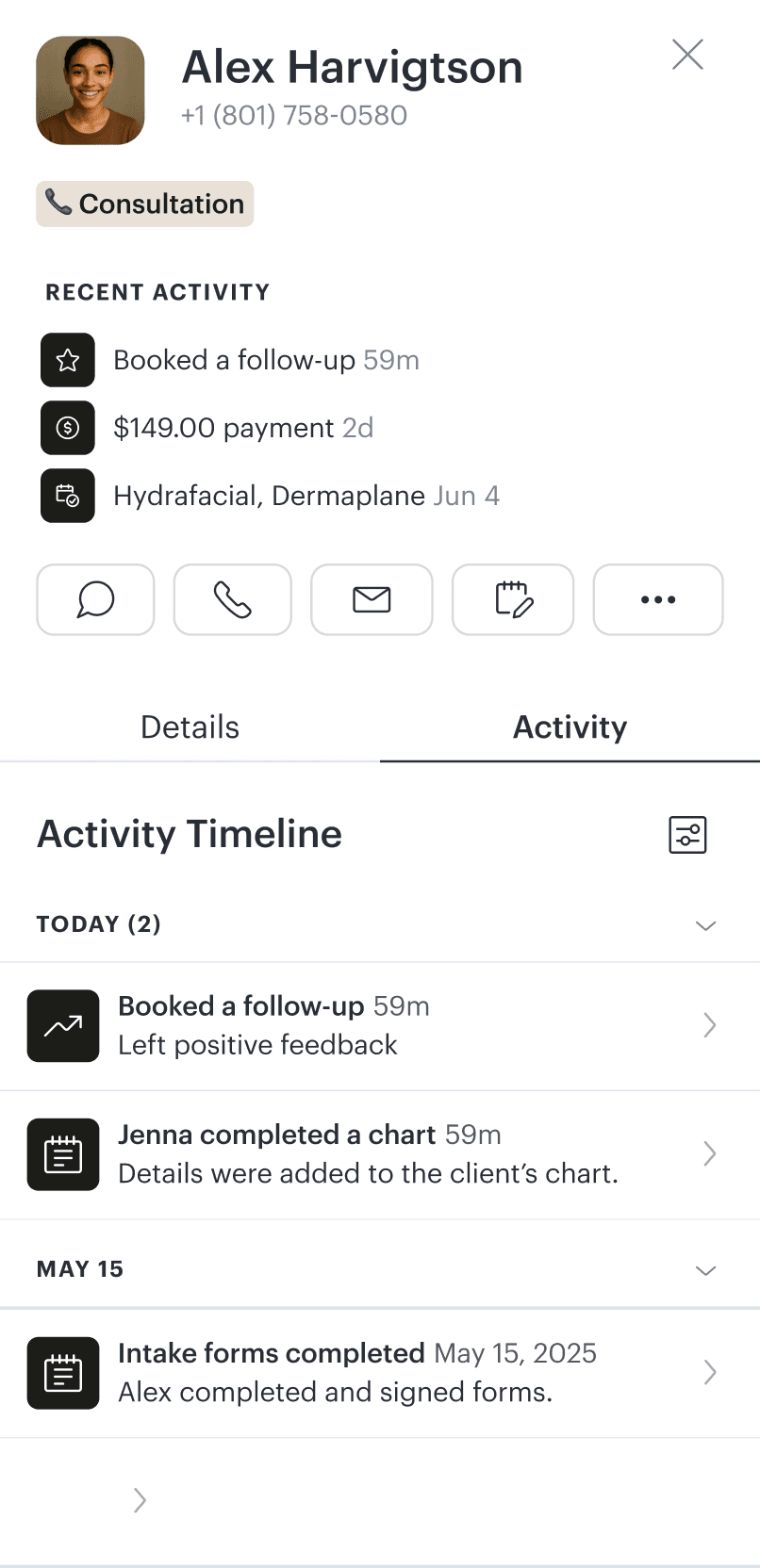Tap the Consultation tag chip
Screen dimensions: 760x1568
point(145,204)
